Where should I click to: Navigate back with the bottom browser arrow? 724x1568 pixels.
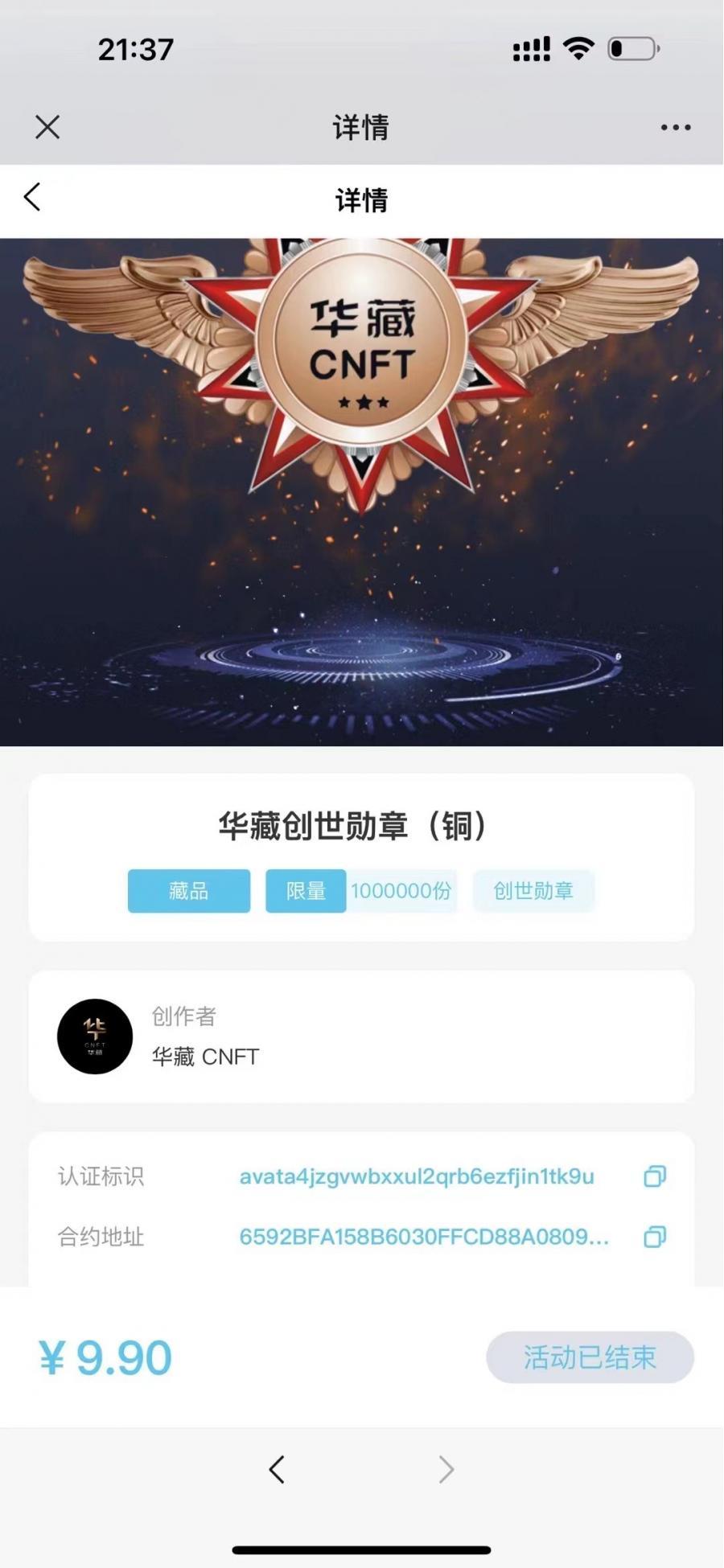click(x=277, y=1469)
